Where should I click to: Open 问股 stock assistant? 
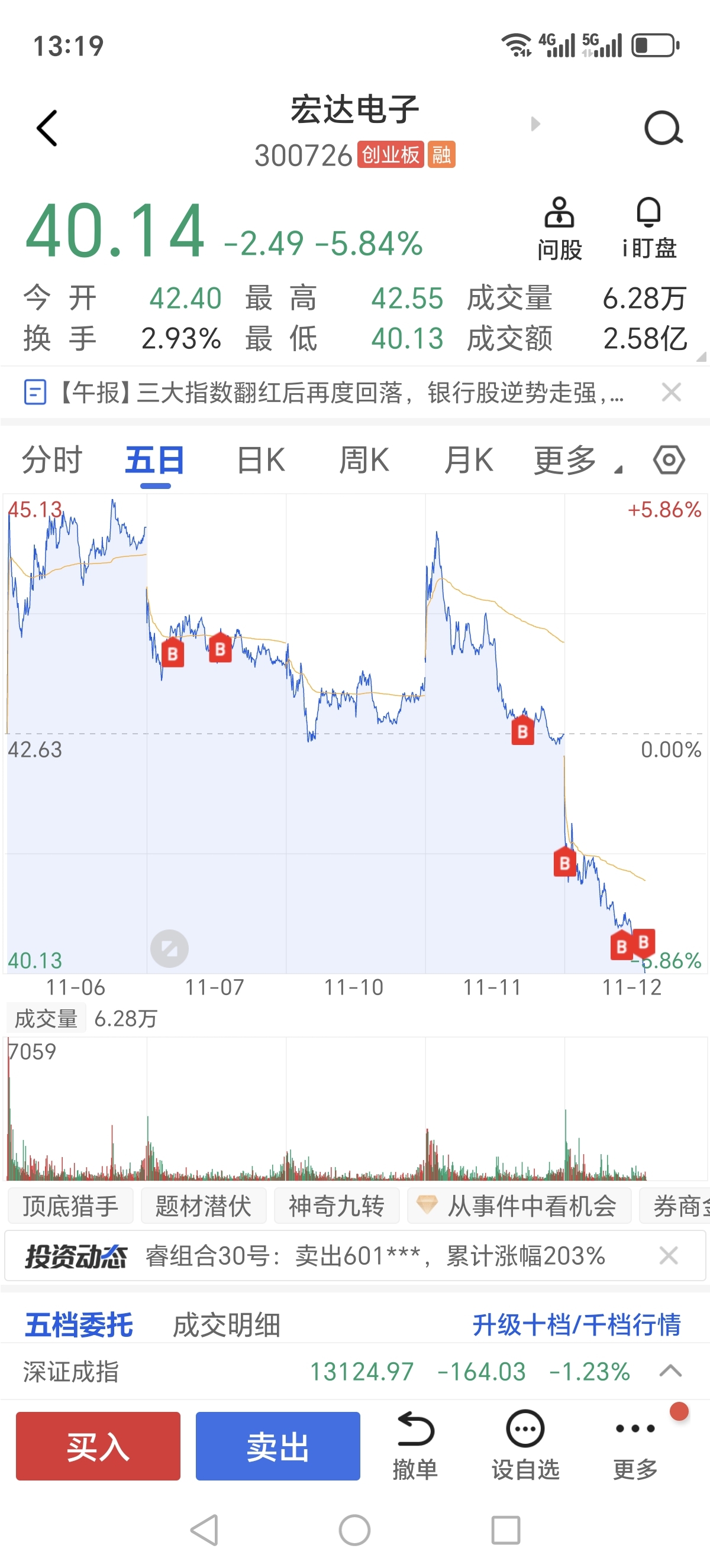click(559, 229)
